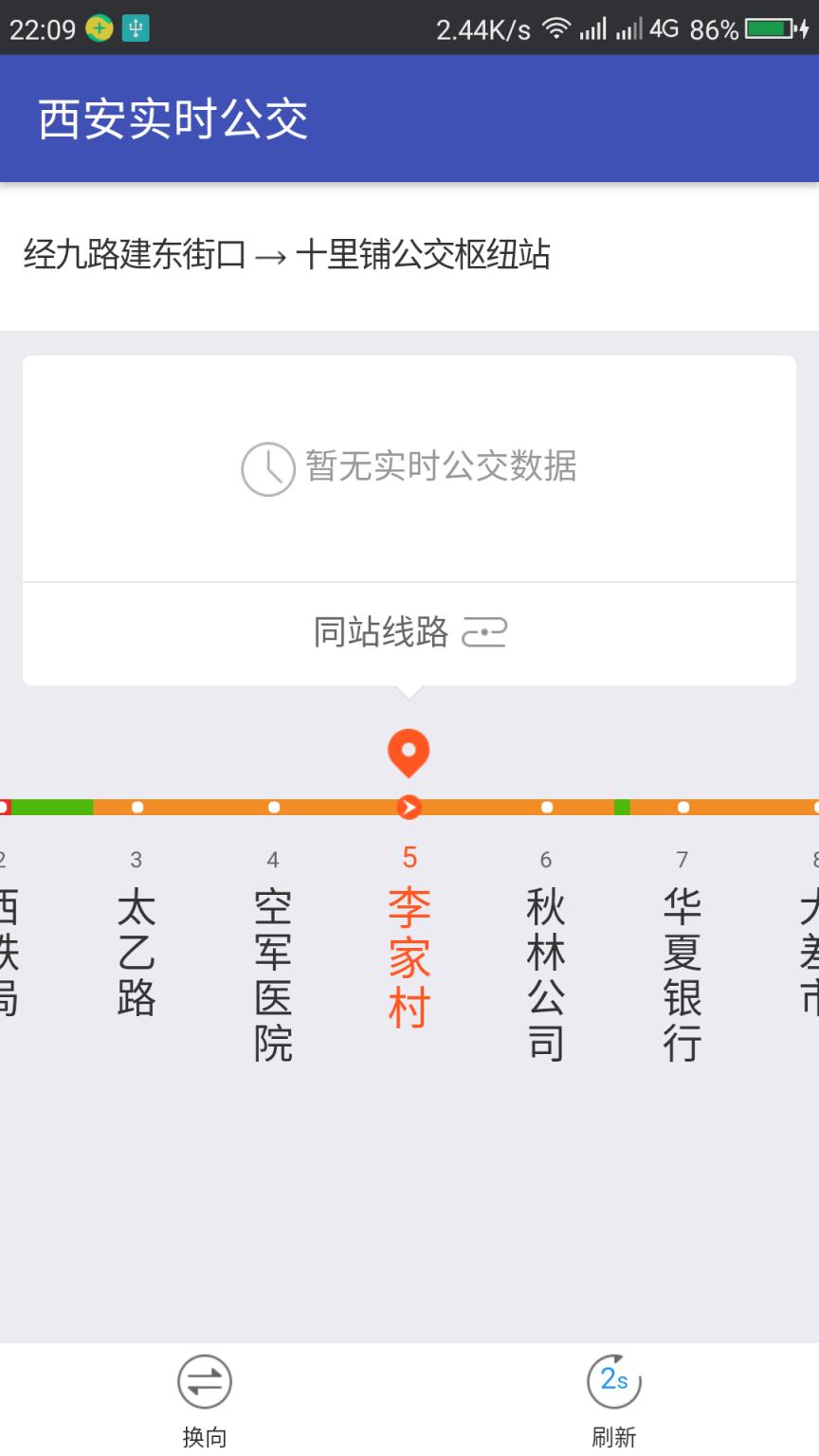Screen dimensions: 819x1456
Task: Tap the green segment of the route line
Action: click(52, 808)
